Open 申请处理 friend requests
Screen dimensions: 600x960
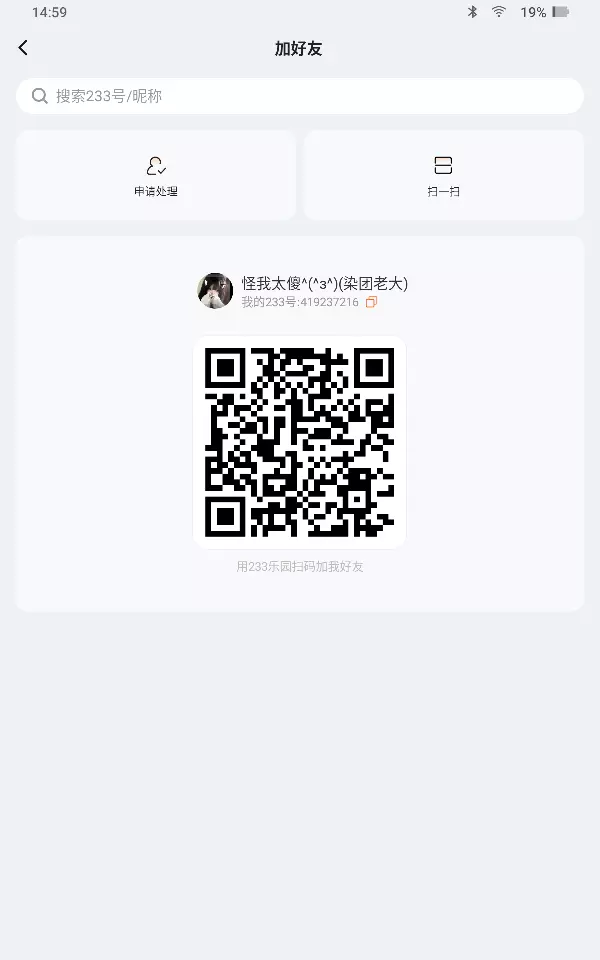(156, 175)
